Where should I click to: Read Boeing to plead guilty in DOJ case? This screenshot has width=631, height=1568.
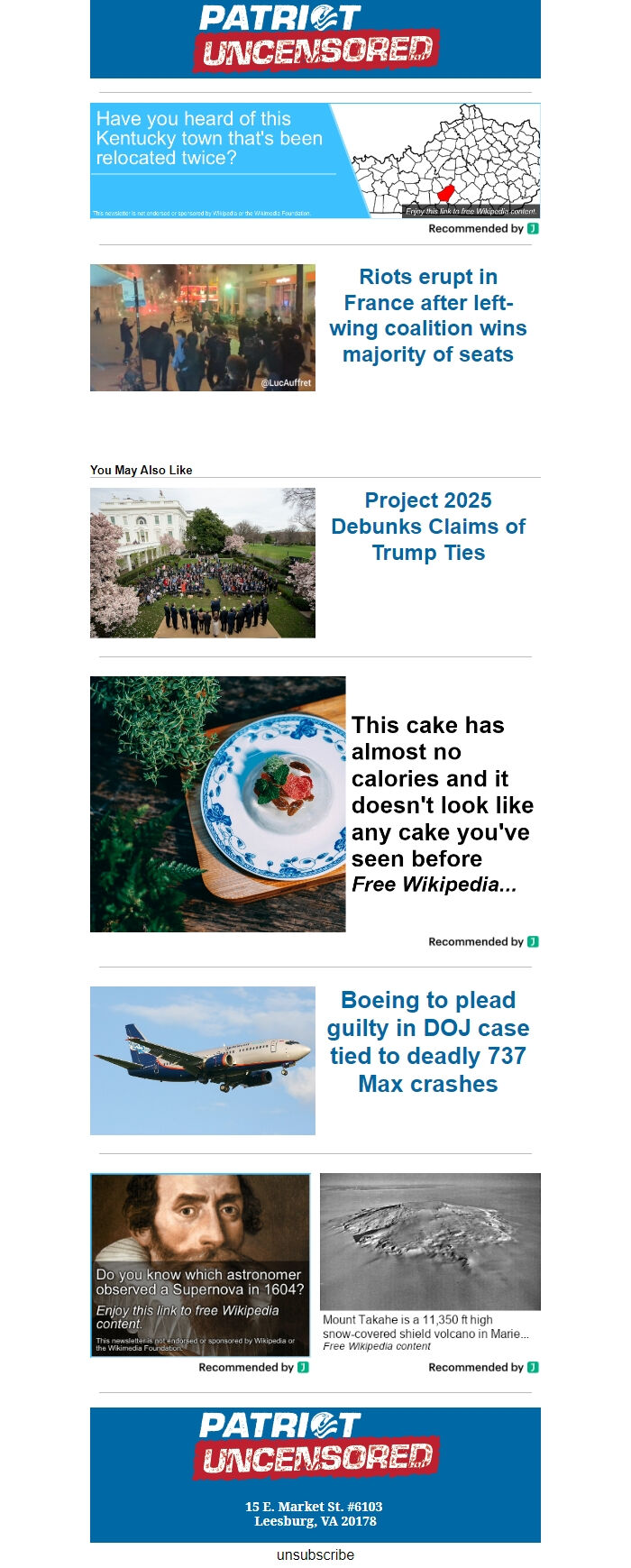pos(427,1041)
